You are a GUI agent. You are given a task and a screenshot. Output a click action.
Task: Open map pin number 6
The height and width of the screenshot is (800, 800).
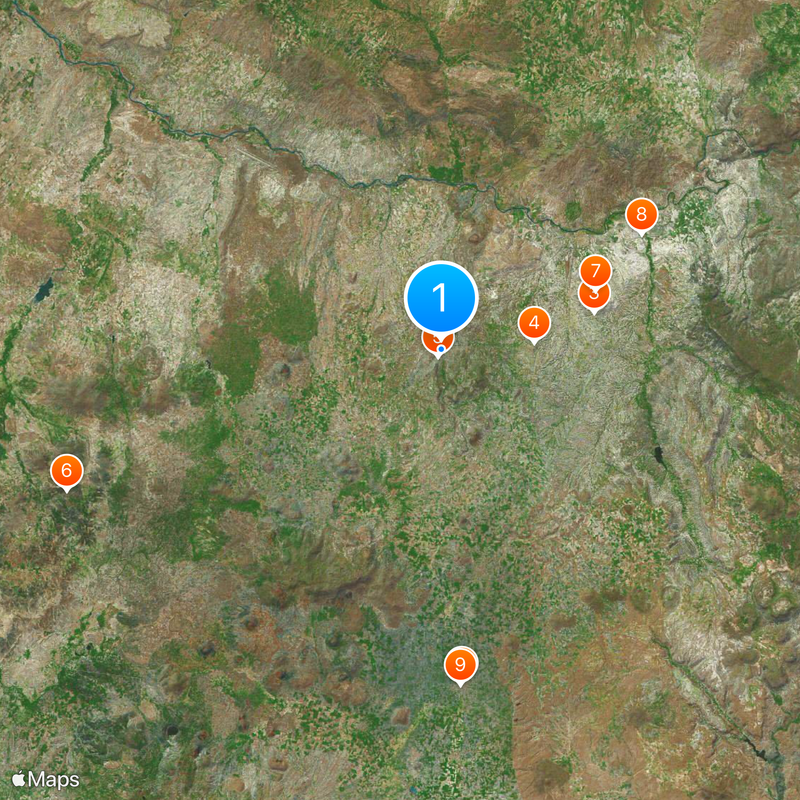click(x=66, y=469)
